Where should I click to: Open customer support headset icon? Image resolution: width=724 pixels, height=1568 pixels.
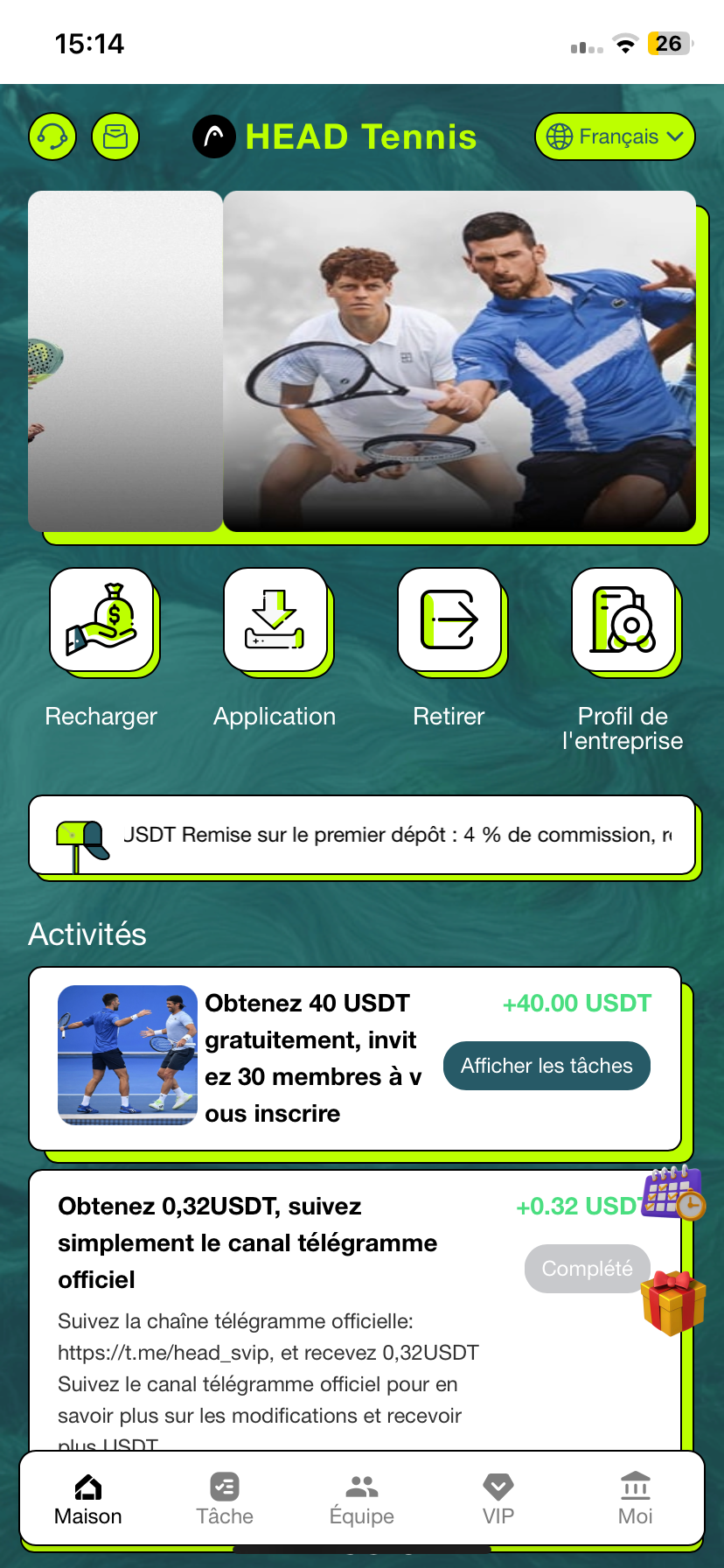(52, 137)
